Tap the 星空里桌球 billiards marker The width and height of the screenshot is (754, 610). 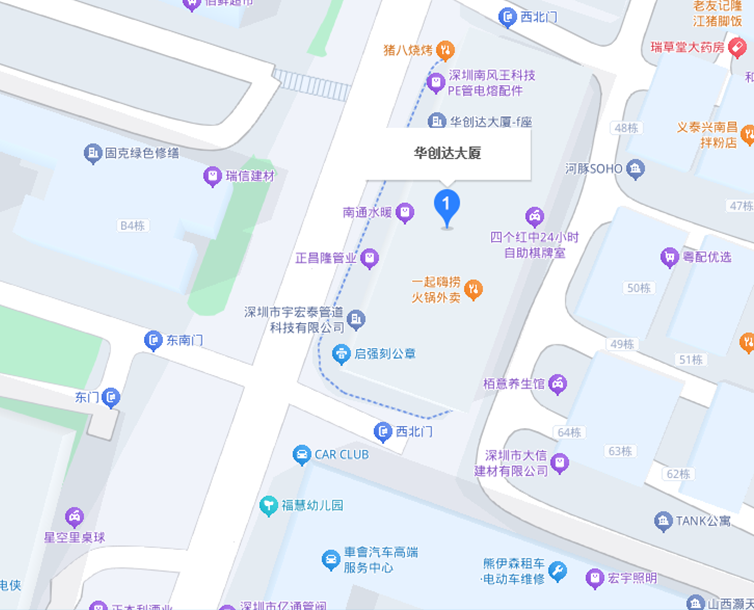74,518
